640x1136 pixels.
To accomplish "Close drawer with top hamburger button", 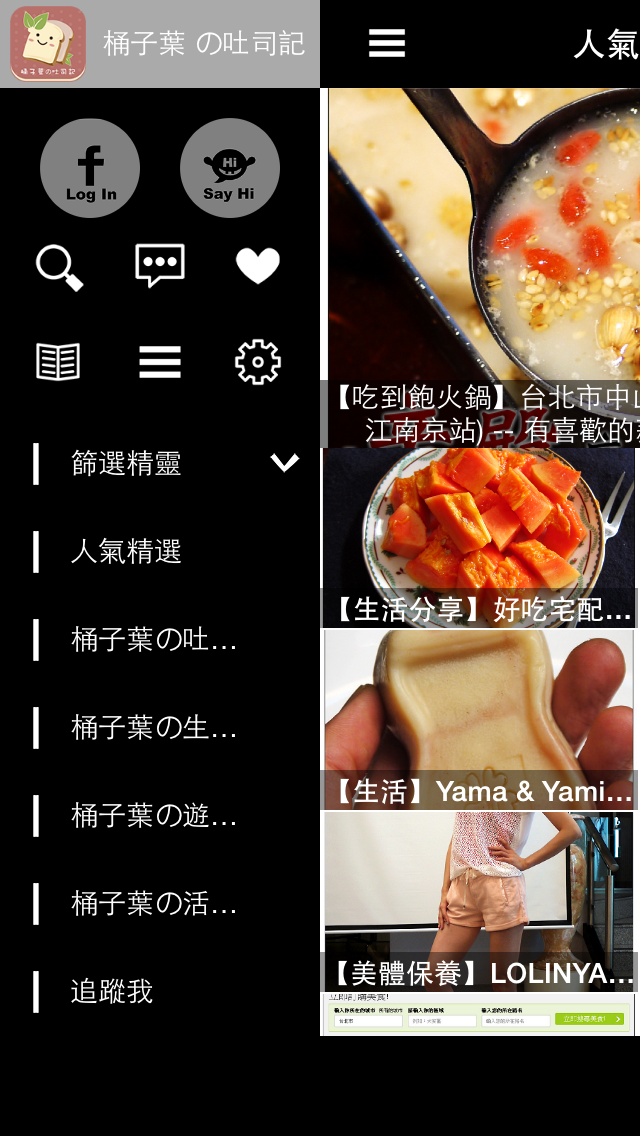I will pyautogui.click(x=387, y=44).
